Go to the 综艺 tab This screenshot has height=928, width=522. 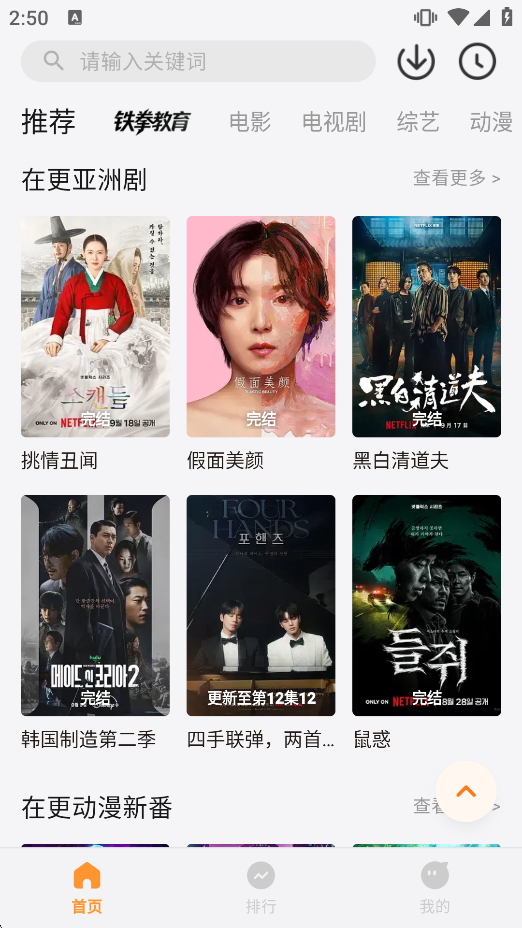[418, 122]
